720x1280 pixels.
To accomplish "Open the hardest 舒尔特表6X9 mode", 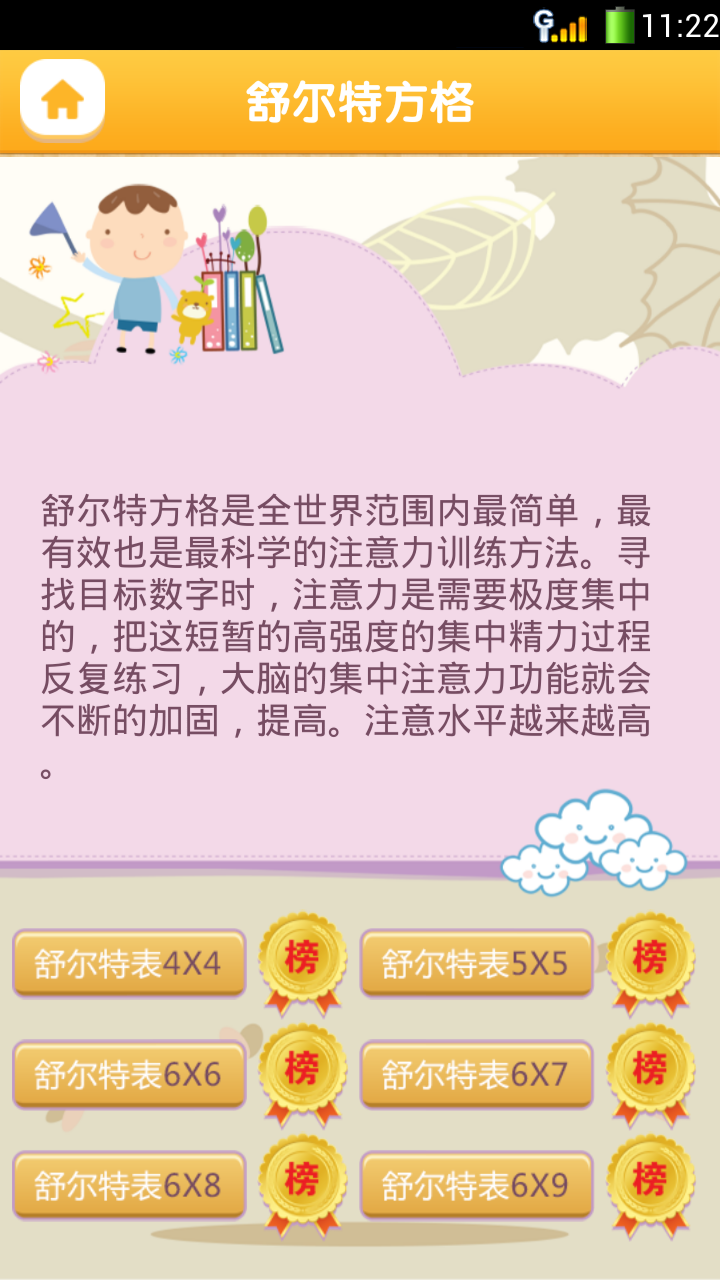I will click(477, 1183).
